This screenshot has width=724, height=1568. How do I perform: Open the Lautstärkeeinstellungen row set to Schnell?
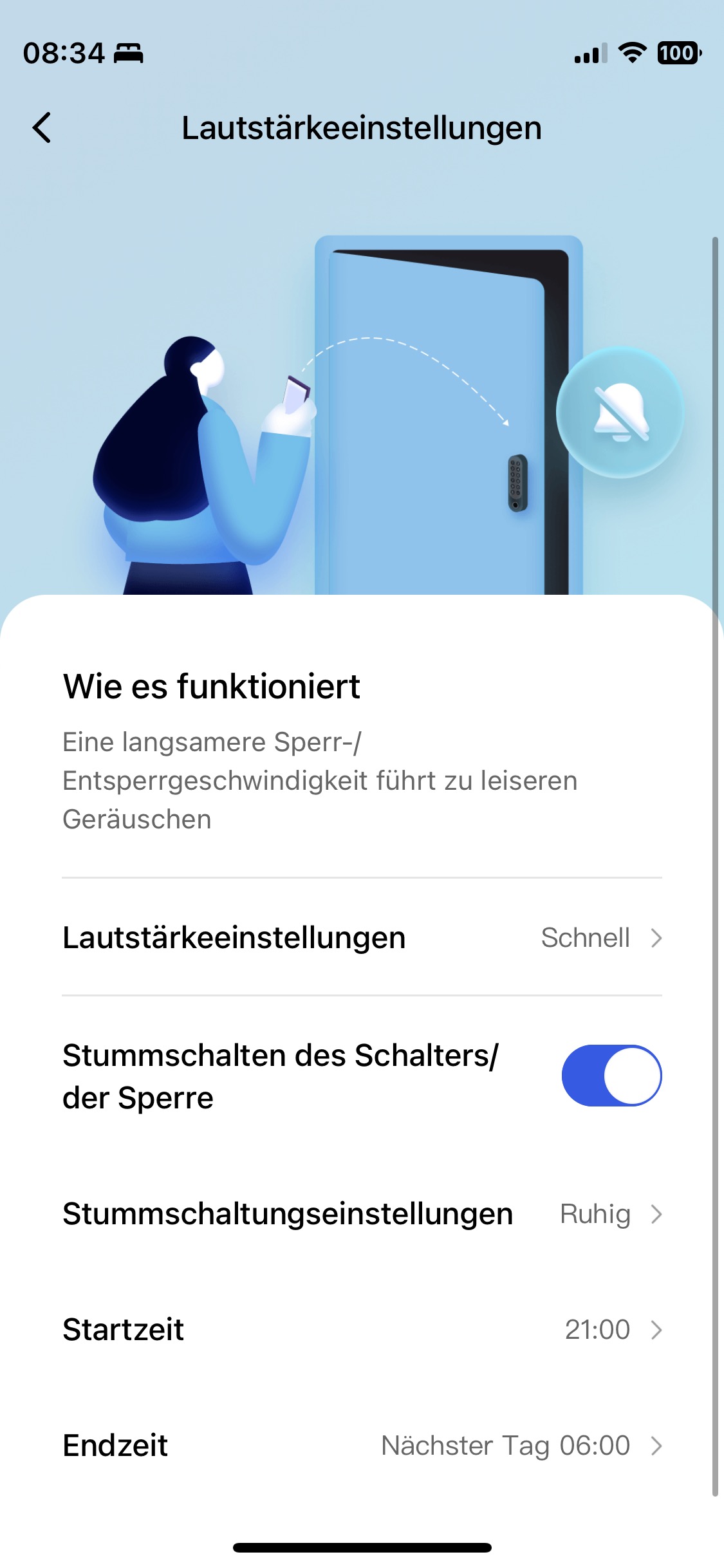[362, 937]
